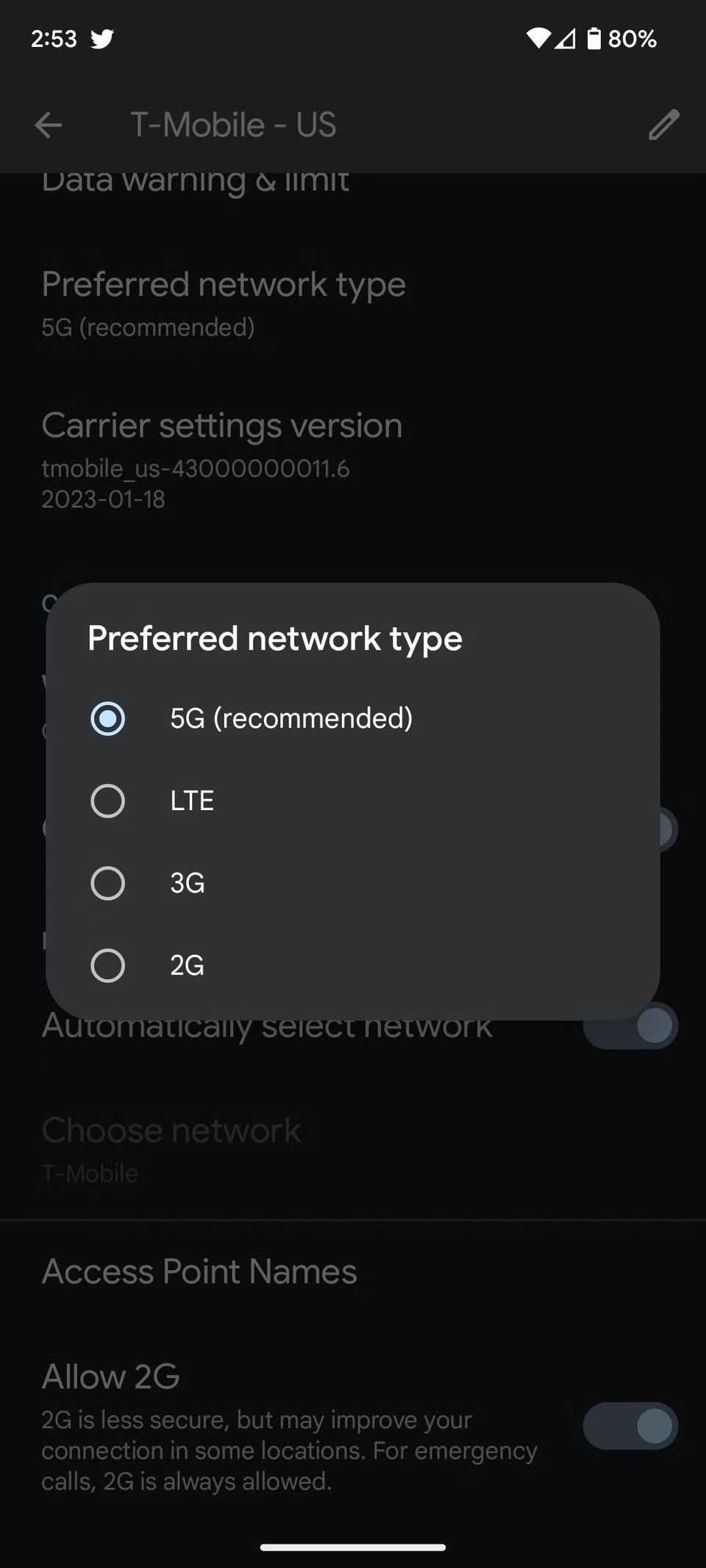Toggle Automatically select network

click(x=630, y=1027)
